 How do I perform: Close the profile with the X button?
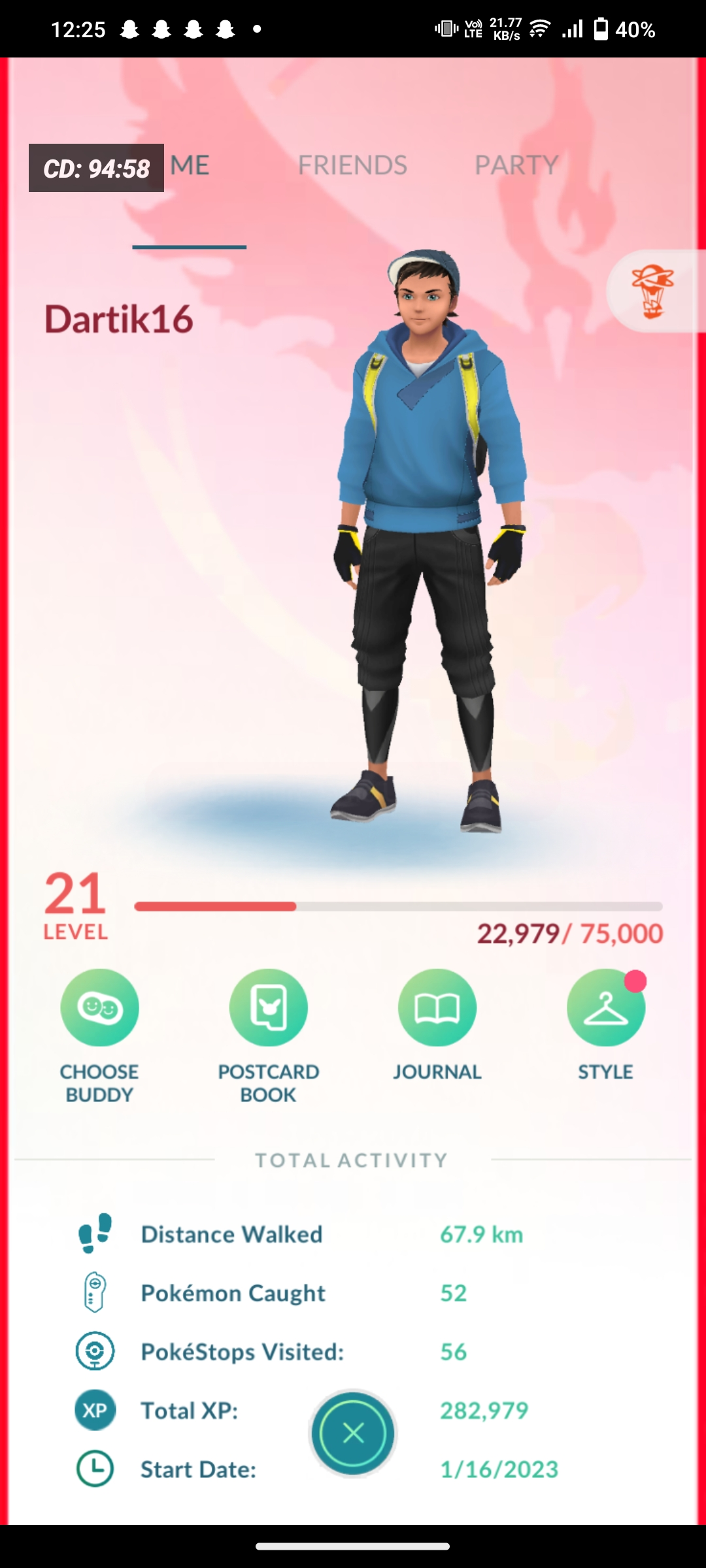(x=353, y=1433)
